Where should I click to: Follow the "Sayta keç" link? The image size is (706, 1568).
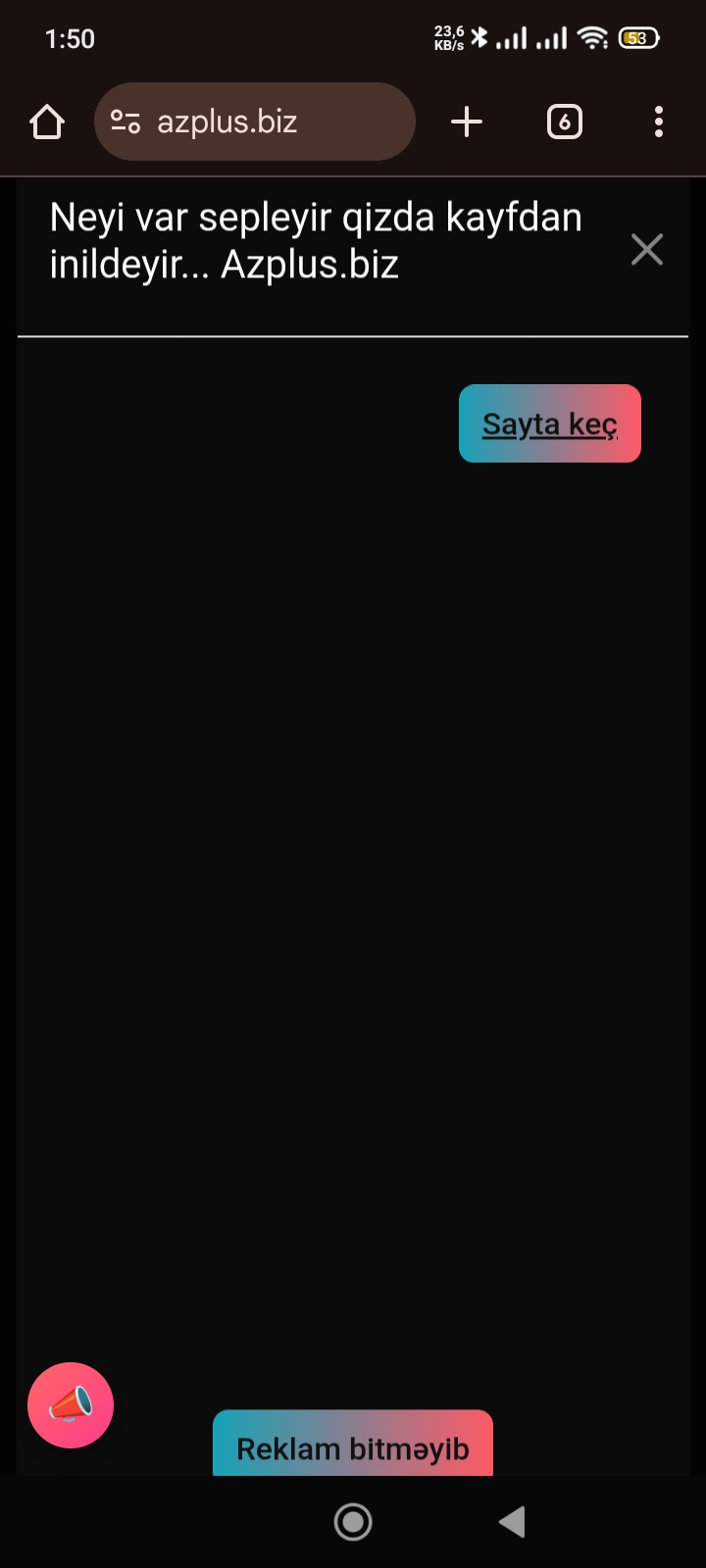(x=549, y=424)
